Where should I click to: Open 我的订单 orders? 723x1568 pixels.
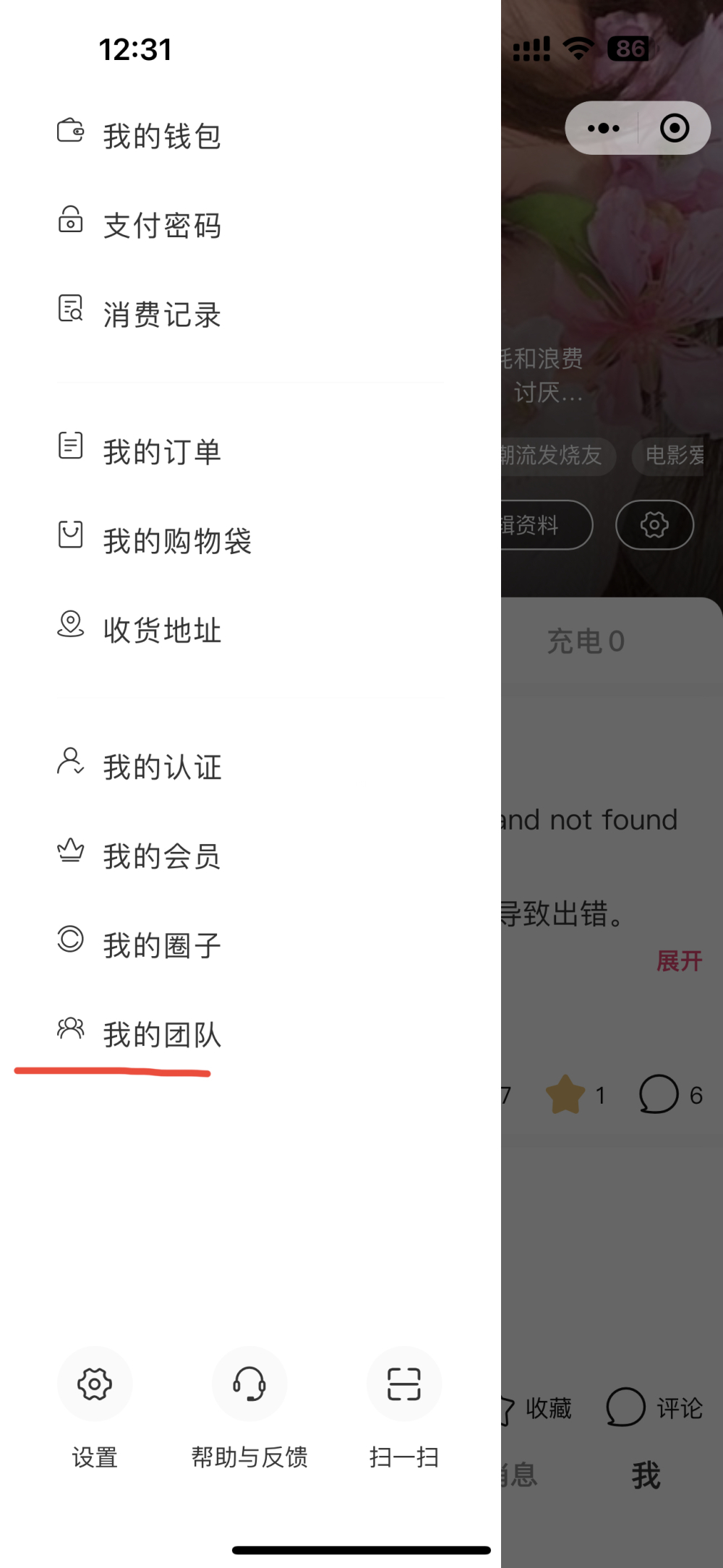pyautogui.click(x=161, y=452)
